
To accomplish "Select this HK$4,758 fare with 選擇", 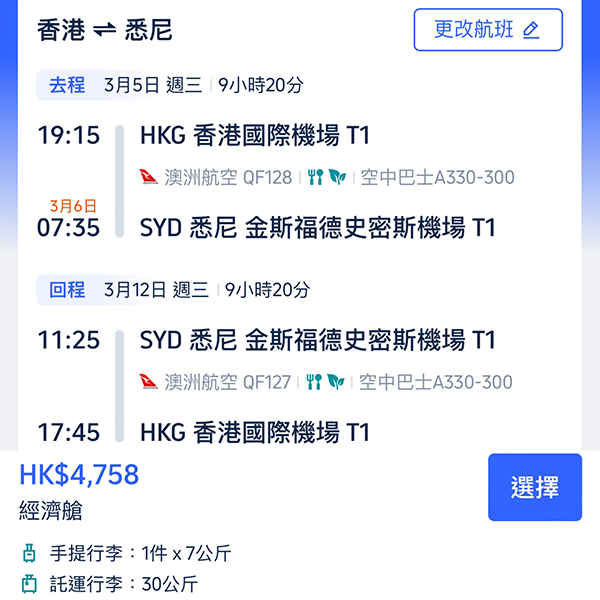I will tap(534, 487).
